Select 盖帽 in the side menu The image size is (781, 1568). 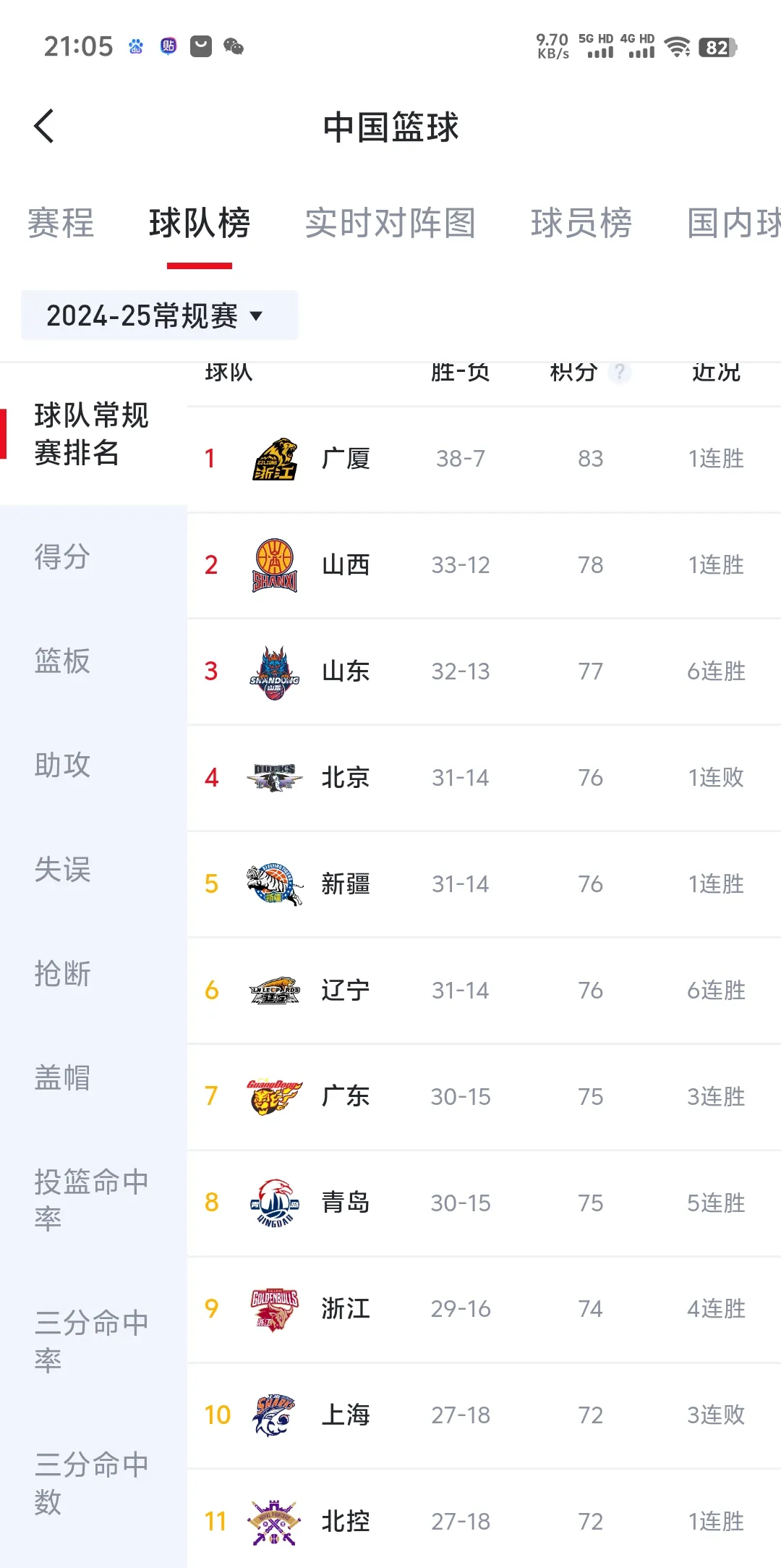point(63,1078)
